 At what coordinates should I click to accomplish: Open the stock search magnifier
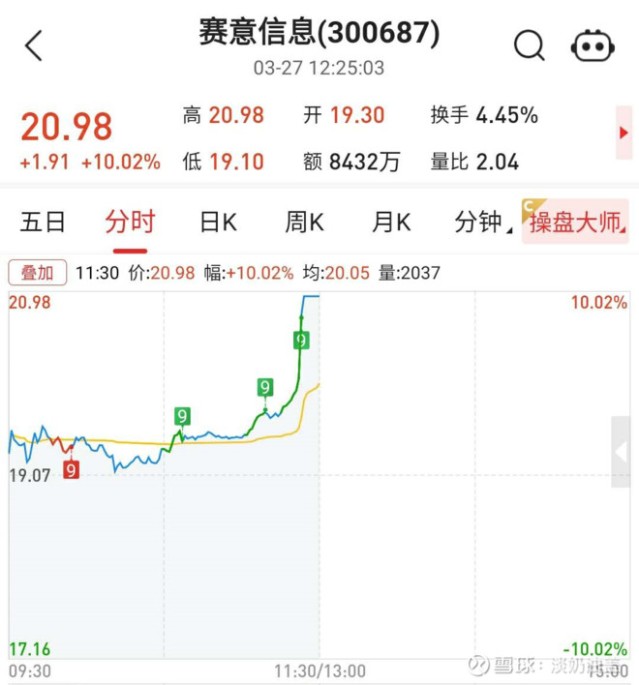529,45
